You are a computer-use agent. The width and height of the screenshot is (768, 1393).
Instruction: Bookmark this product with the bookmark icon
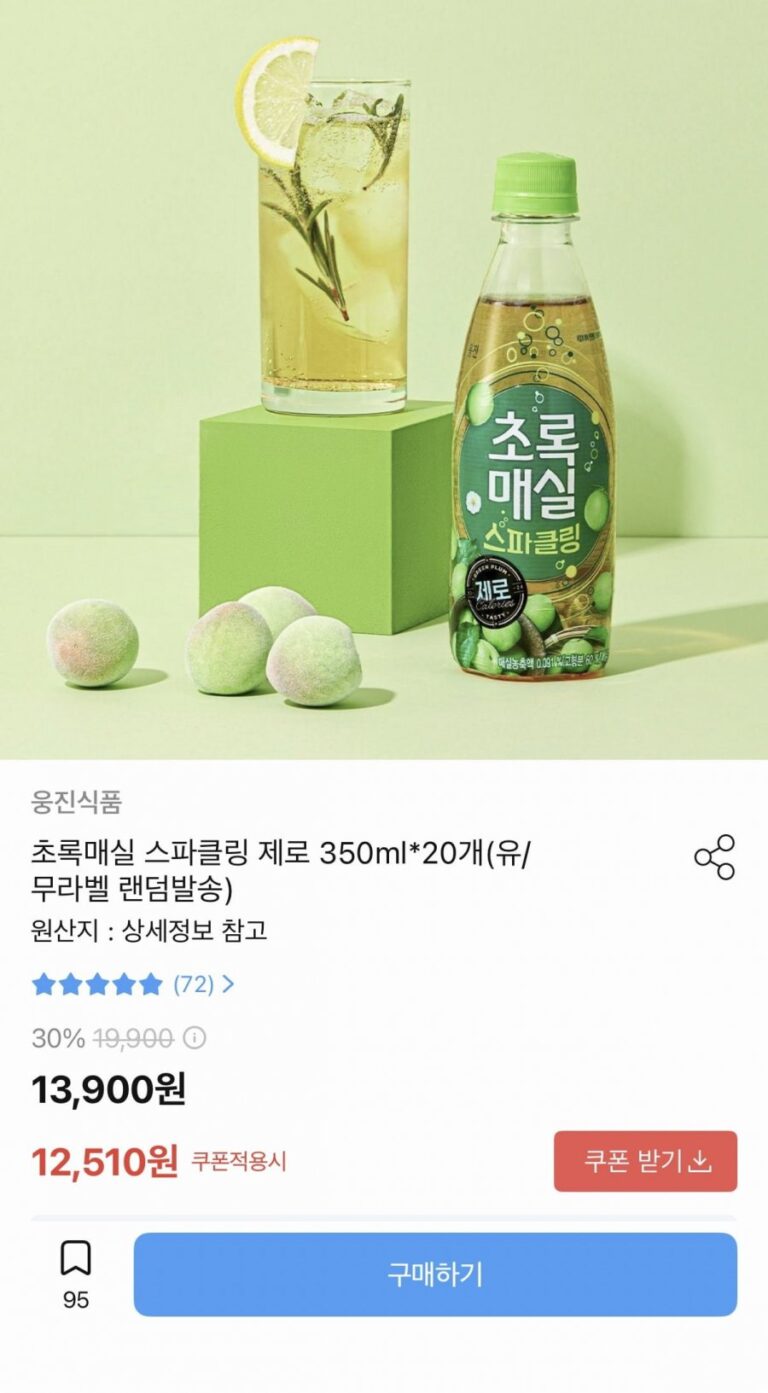(76, 1259)
